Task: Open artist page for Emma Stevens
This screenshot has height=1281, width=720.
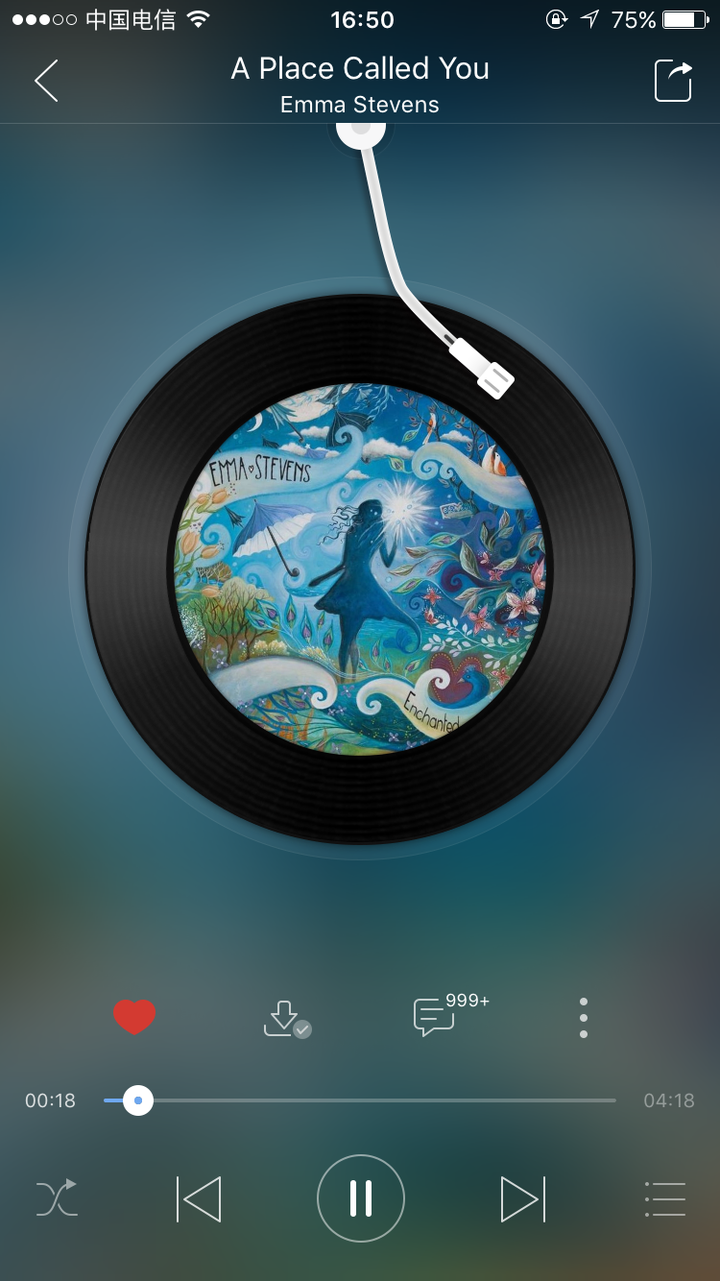Action: 360,103
